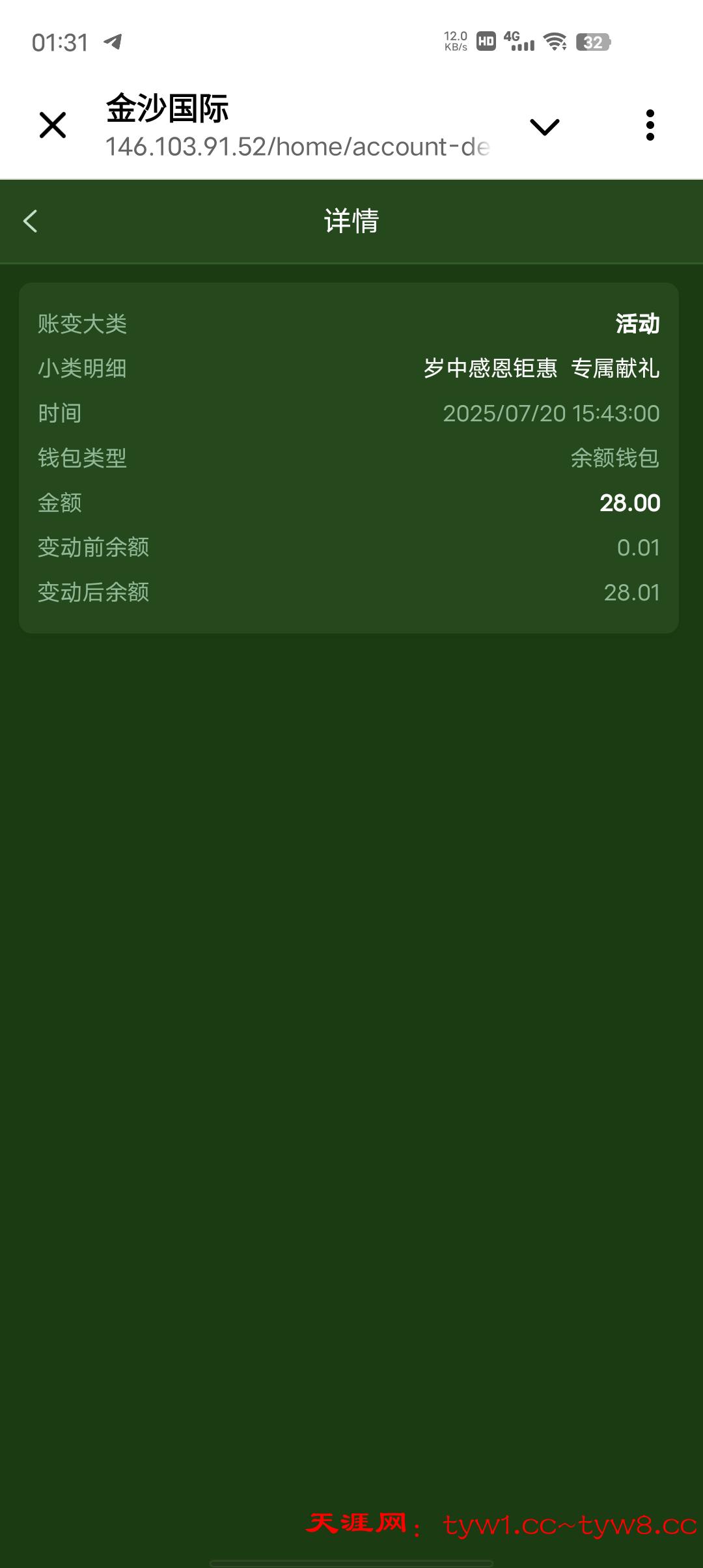Open the three-dot overflow menu
Screen dimensions: 703x1568
[x=650, y=125]
